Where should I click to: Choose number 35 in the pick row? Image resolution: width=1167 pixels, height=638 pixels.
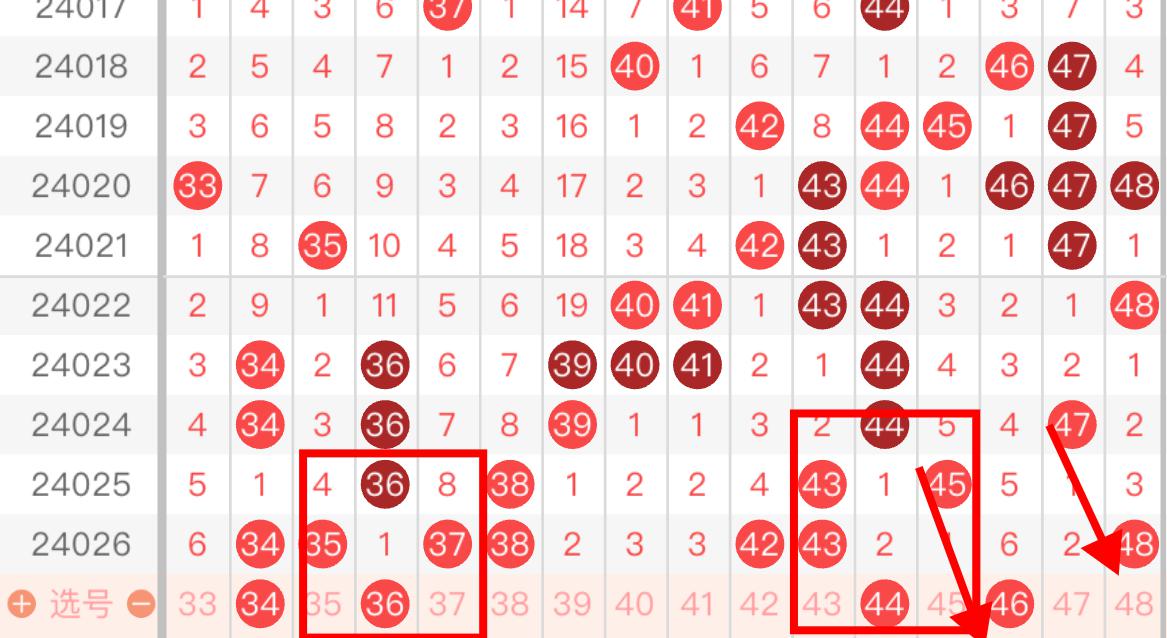(322, 604)
